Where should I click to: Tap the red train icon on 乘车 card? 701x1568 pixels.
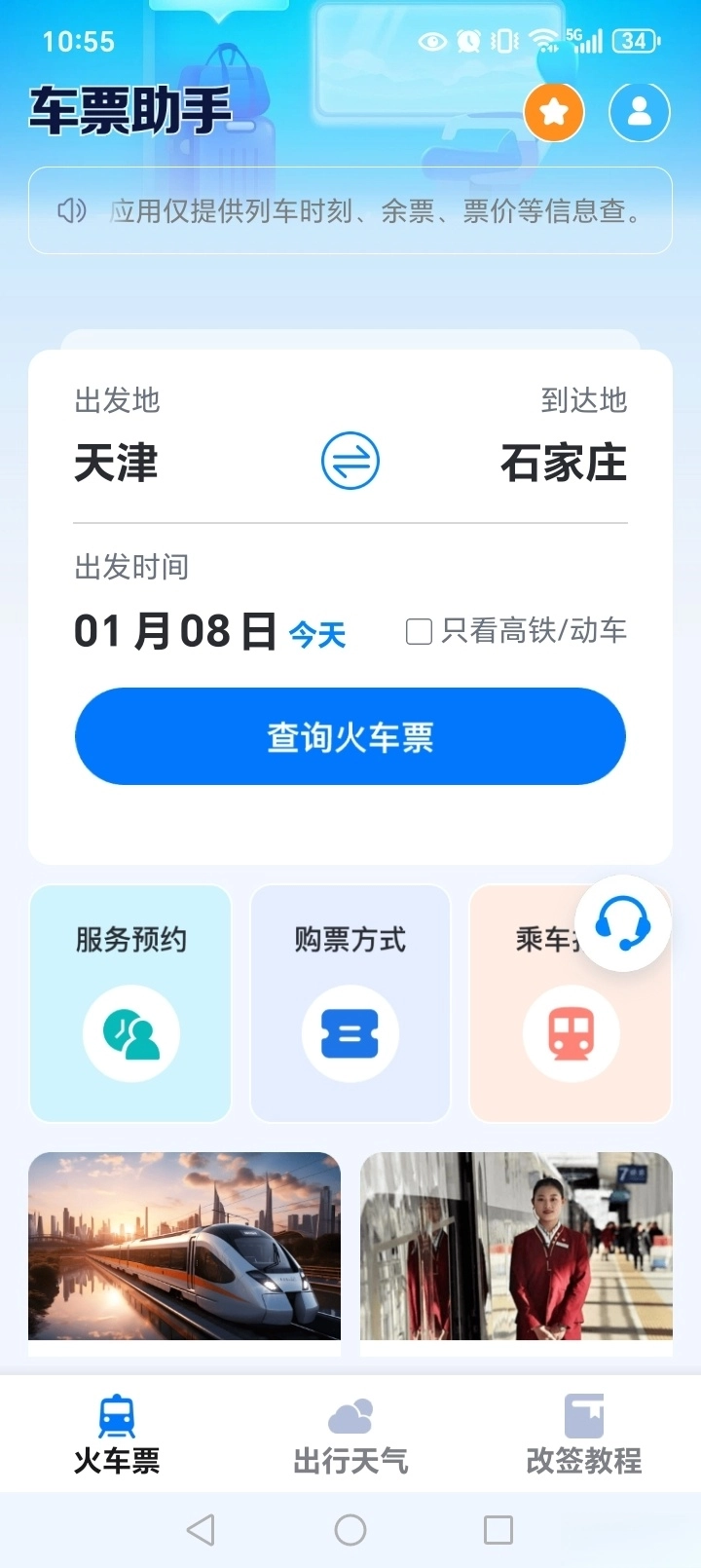570,1034
